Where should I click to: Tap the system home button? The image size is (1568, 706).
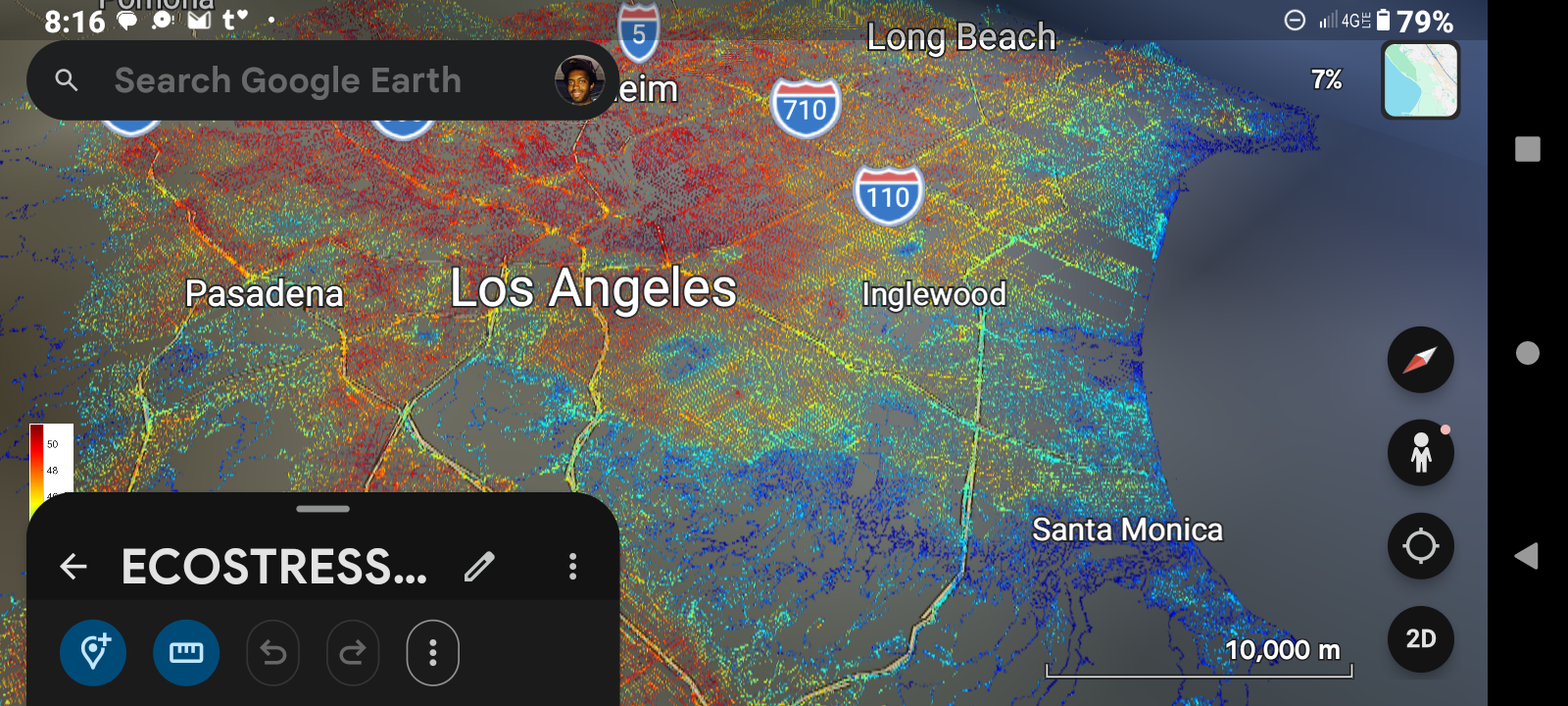pos(1527,353)
